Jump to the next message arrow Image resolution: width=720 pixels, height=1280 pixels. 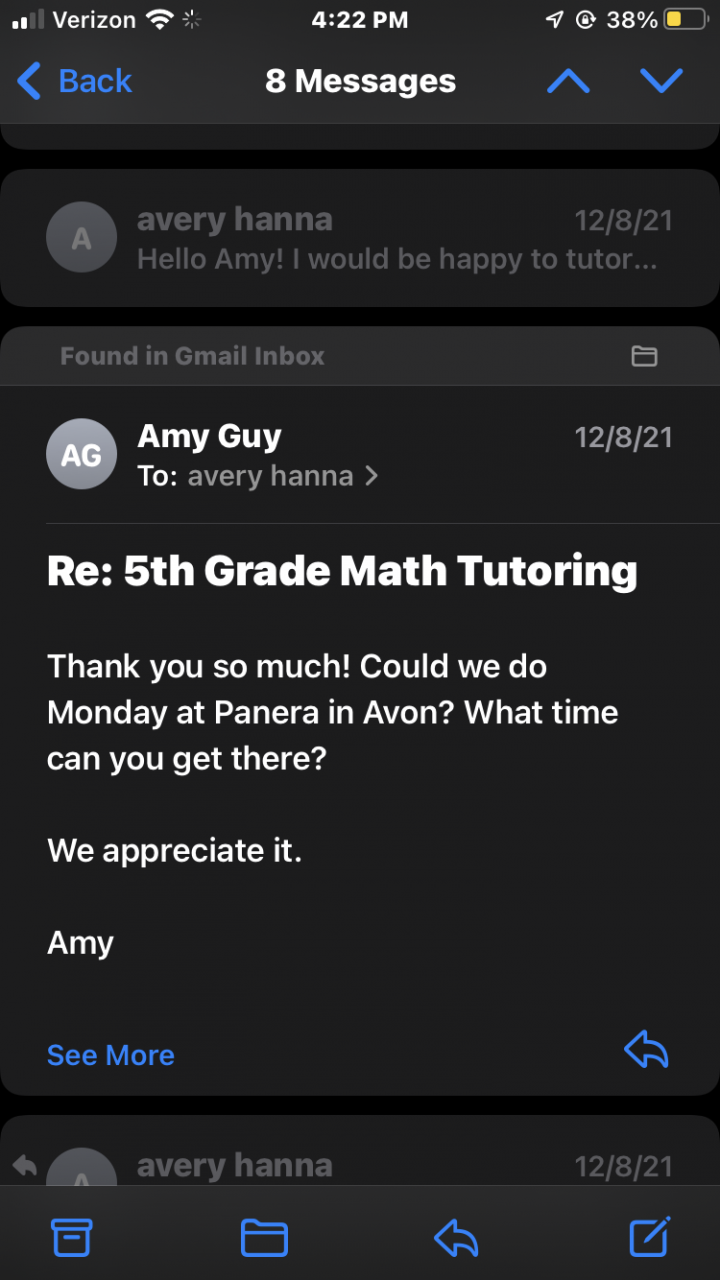pyautogui.click(x=662, y=81)
